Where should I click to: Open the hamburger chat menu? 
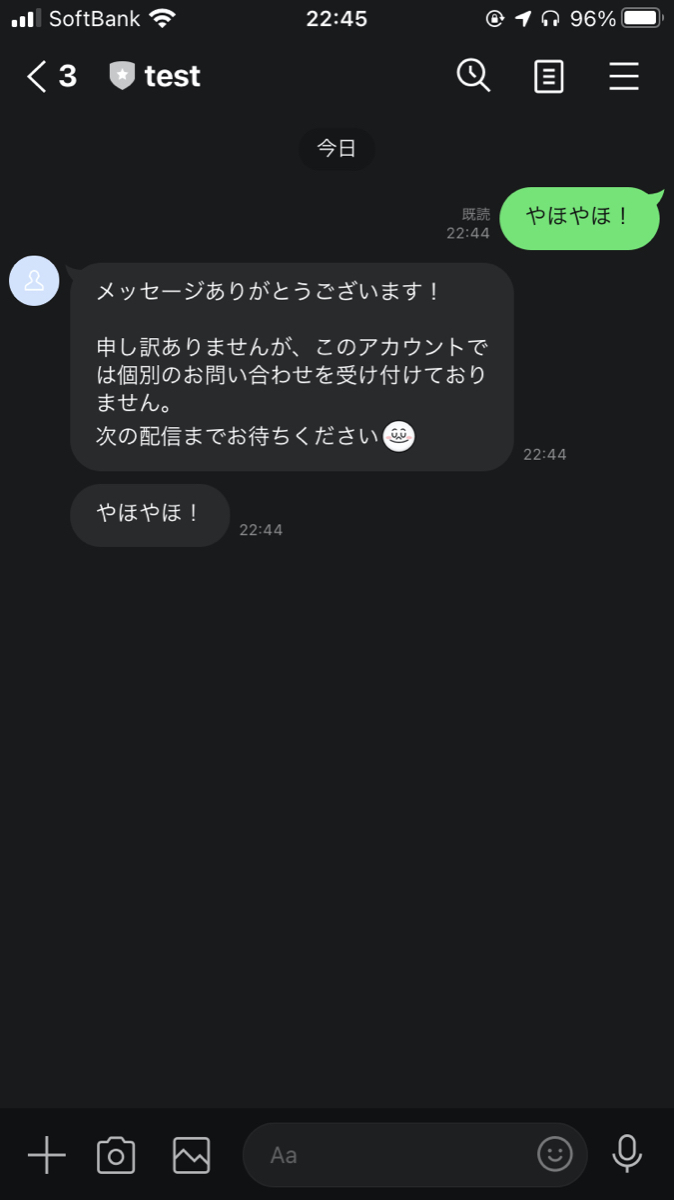click(x=624, y=77)
